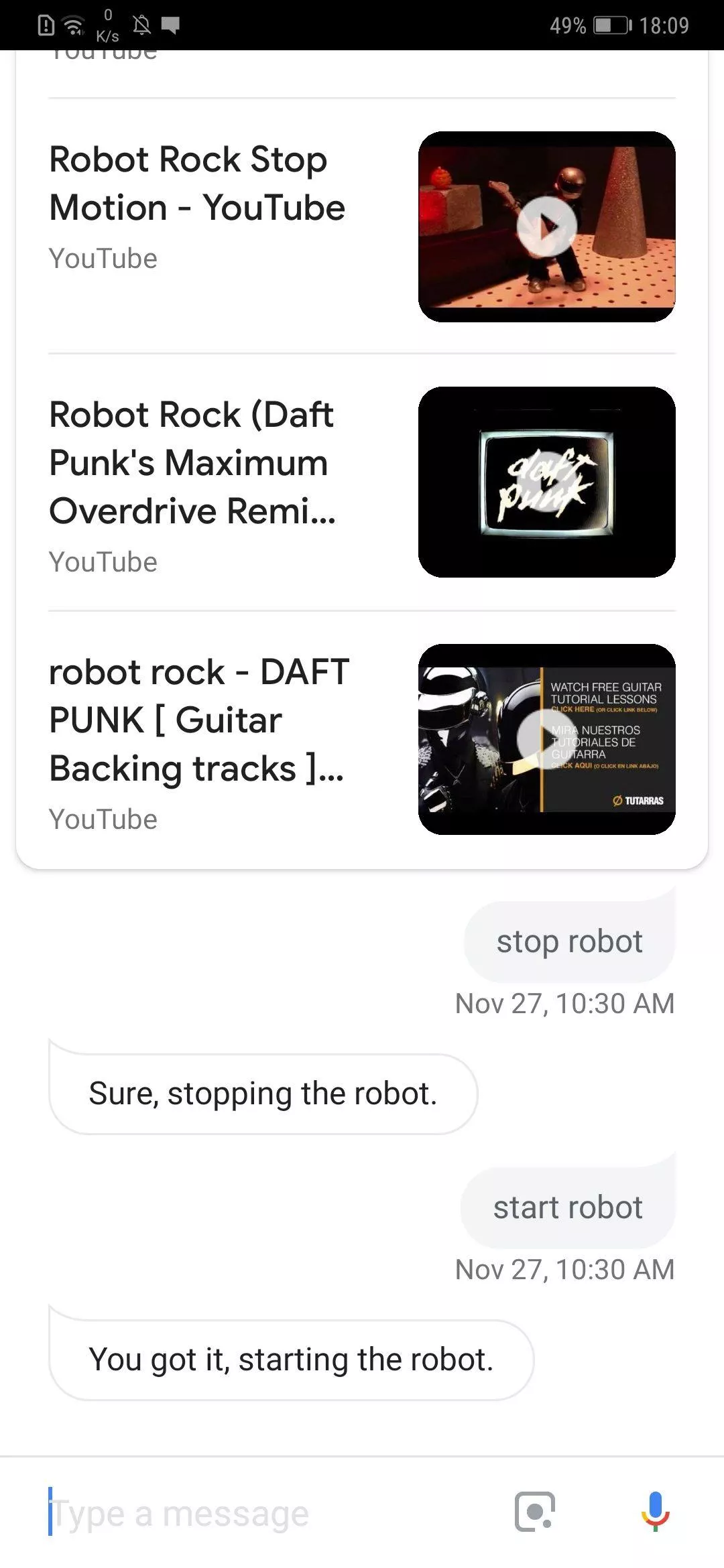Tap the 'stop robot' message bubble

click(x=569, y=941)
